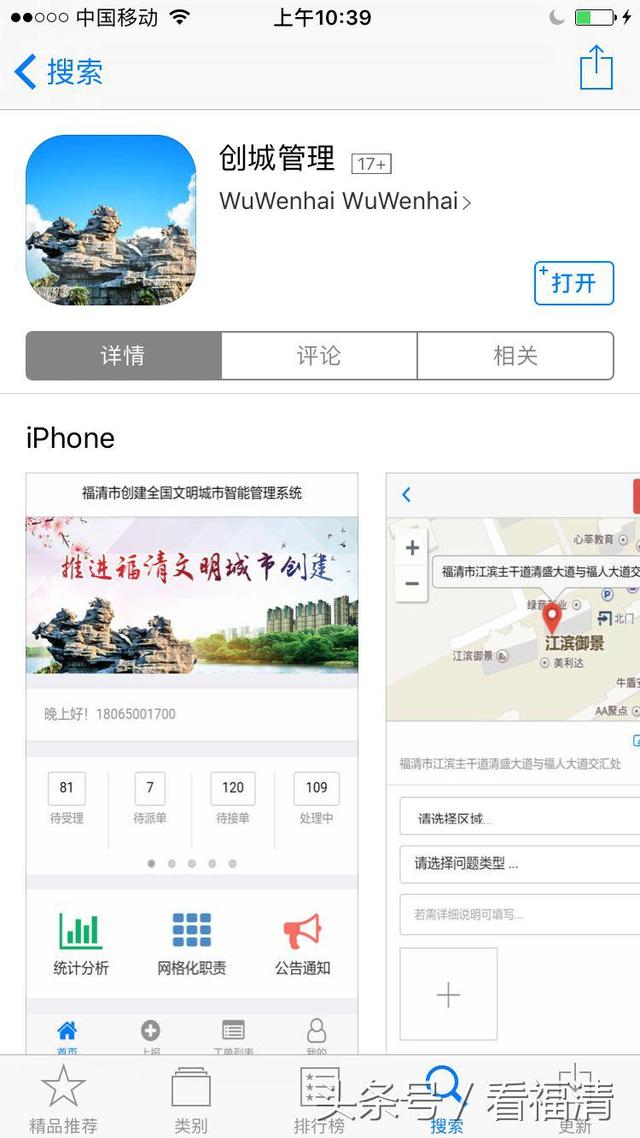Tap the 打开 button to launch app
The image size is (640, 1138).
(x=574, y=283)
